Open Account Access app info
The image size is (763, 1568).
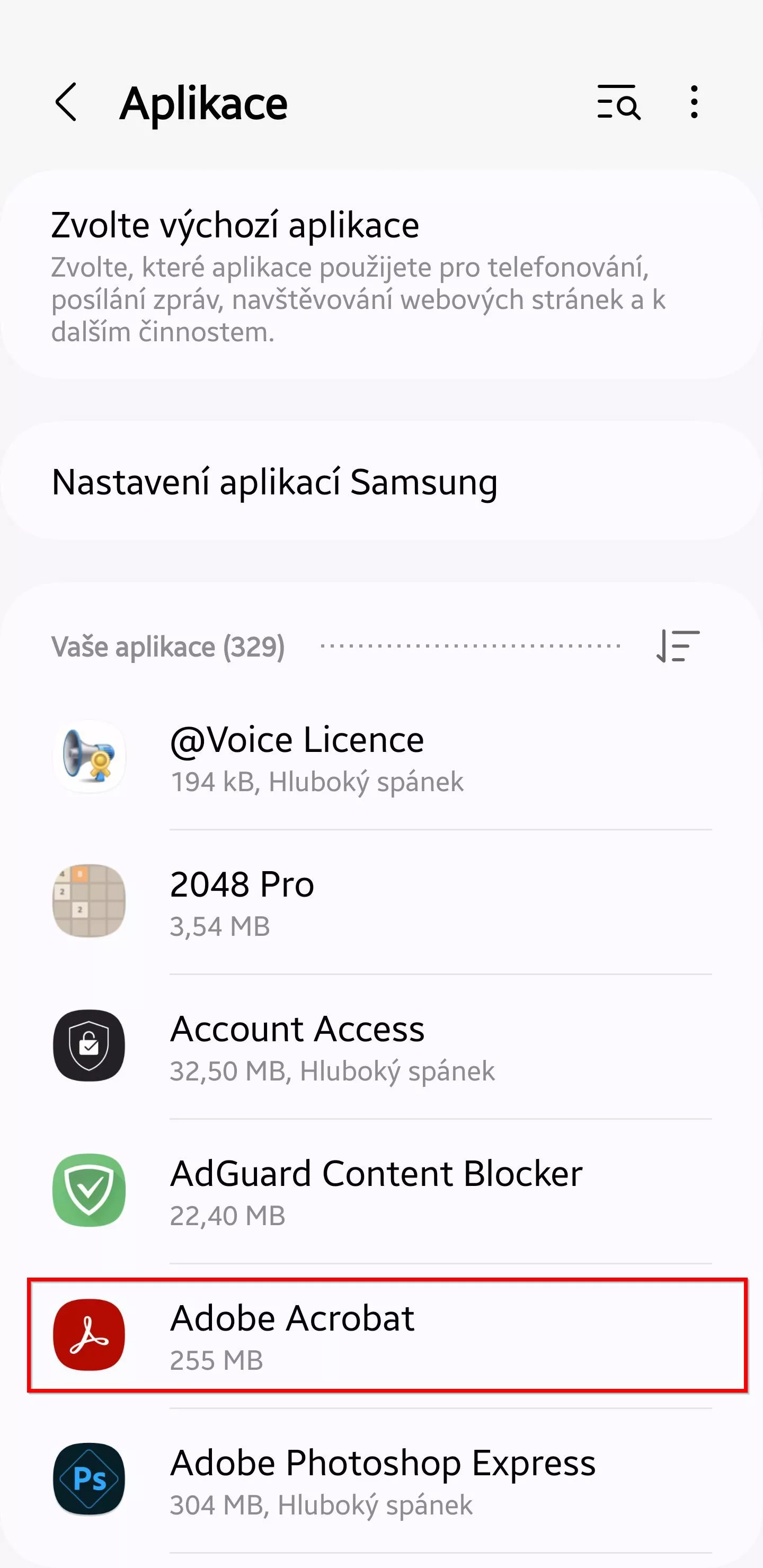tap(381, 1047)
